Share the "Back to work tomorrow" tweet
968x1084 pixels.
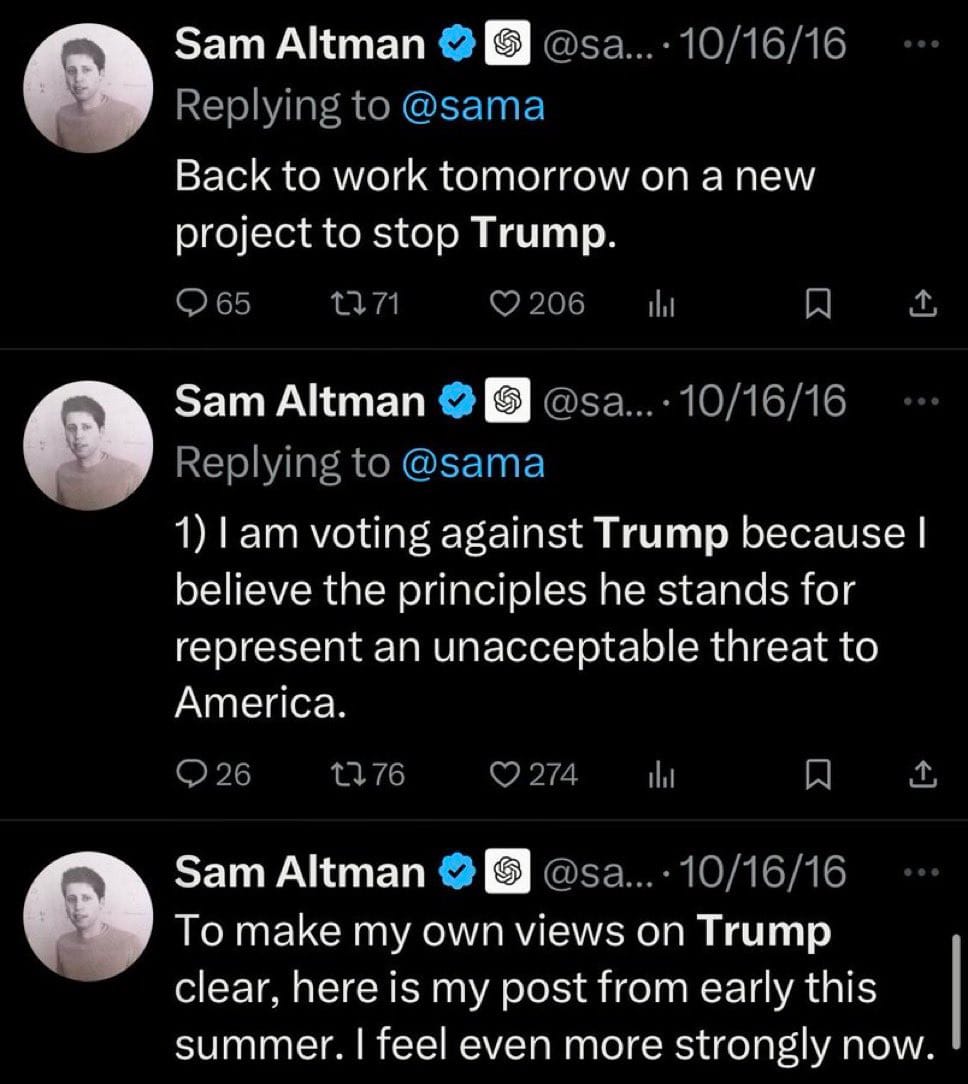click(925, 304)
